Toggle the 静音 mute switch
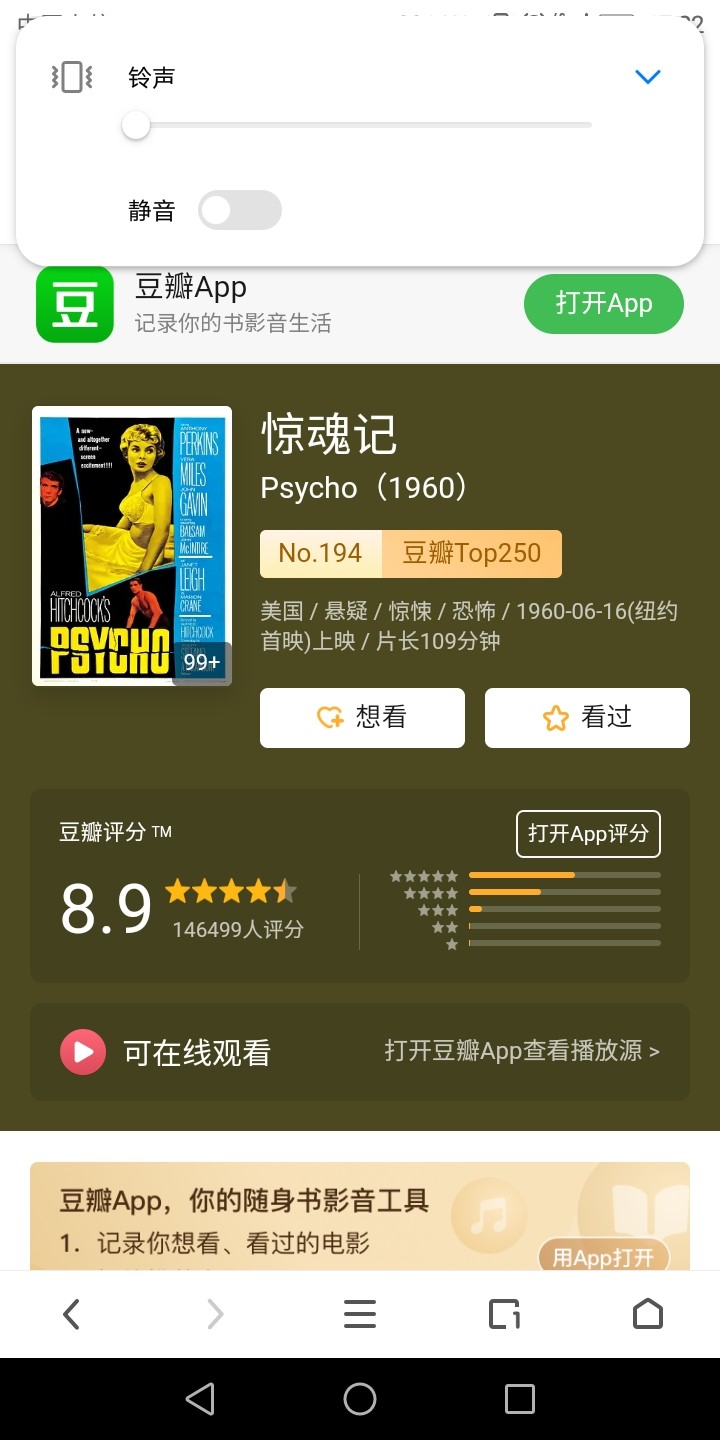This screenshot has width=720, height=1440. tap(240, 210)
